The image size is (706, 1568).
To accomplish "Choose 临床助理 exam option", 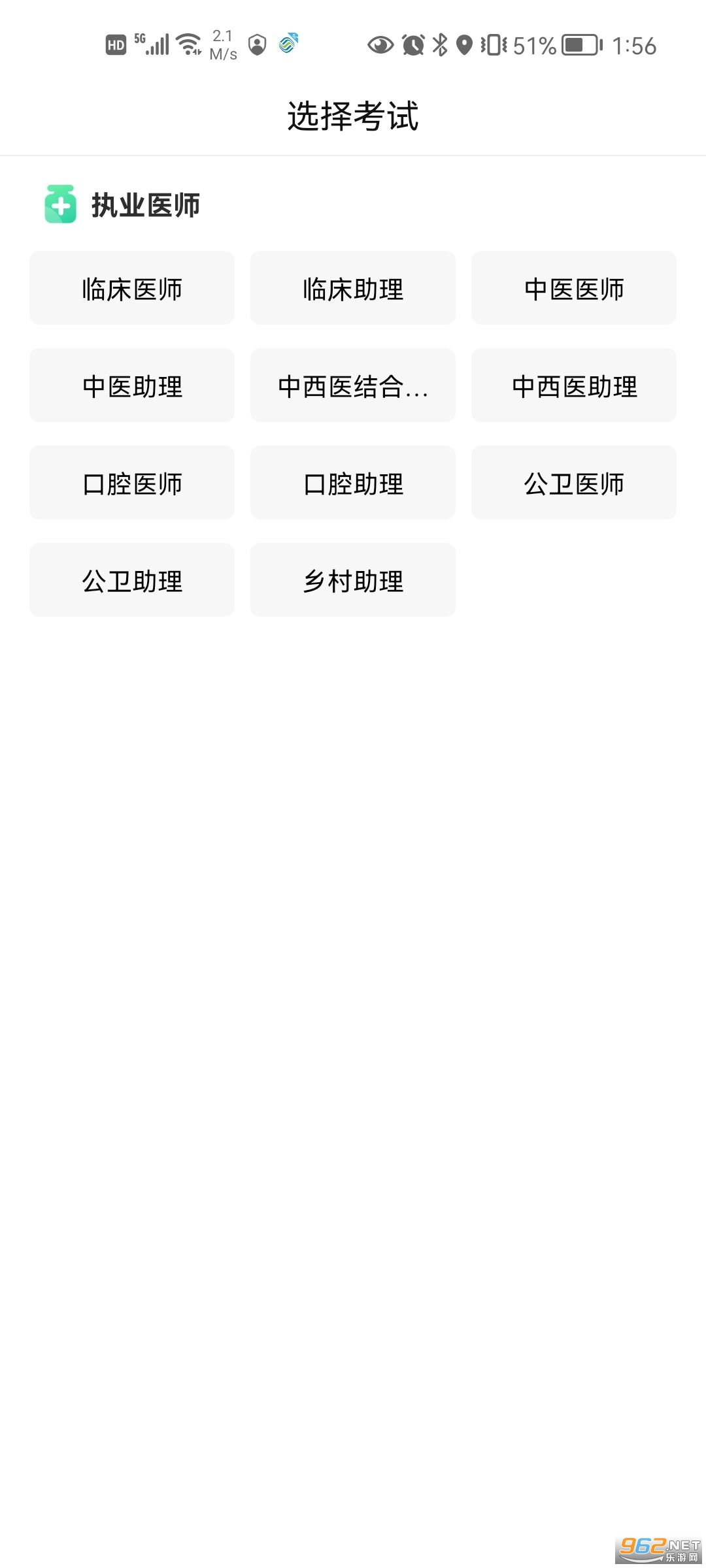I will pyautogui.click(x=353, y=288).
